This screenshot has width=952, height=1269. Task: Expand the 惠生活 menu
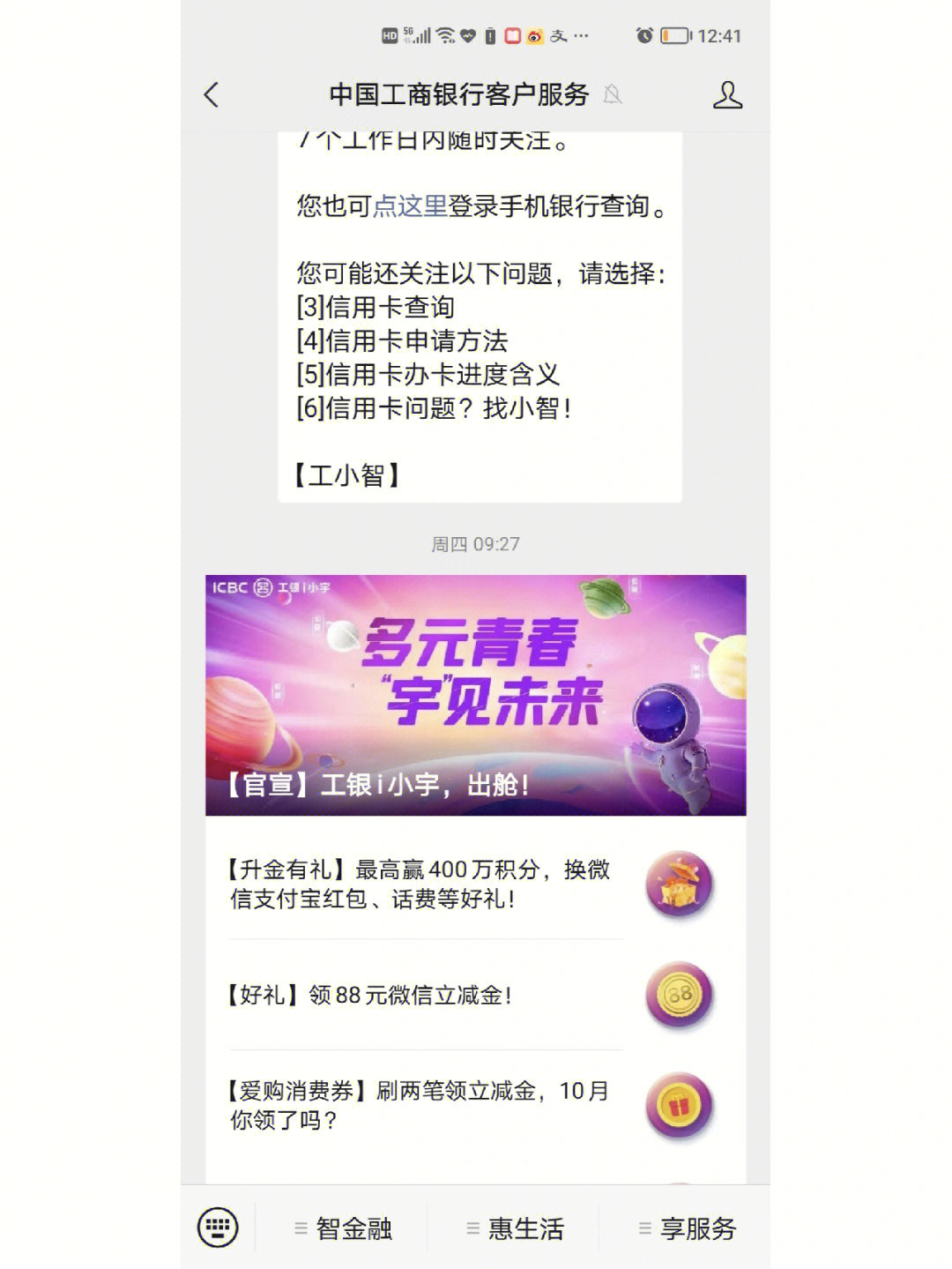pos(516,1228)
